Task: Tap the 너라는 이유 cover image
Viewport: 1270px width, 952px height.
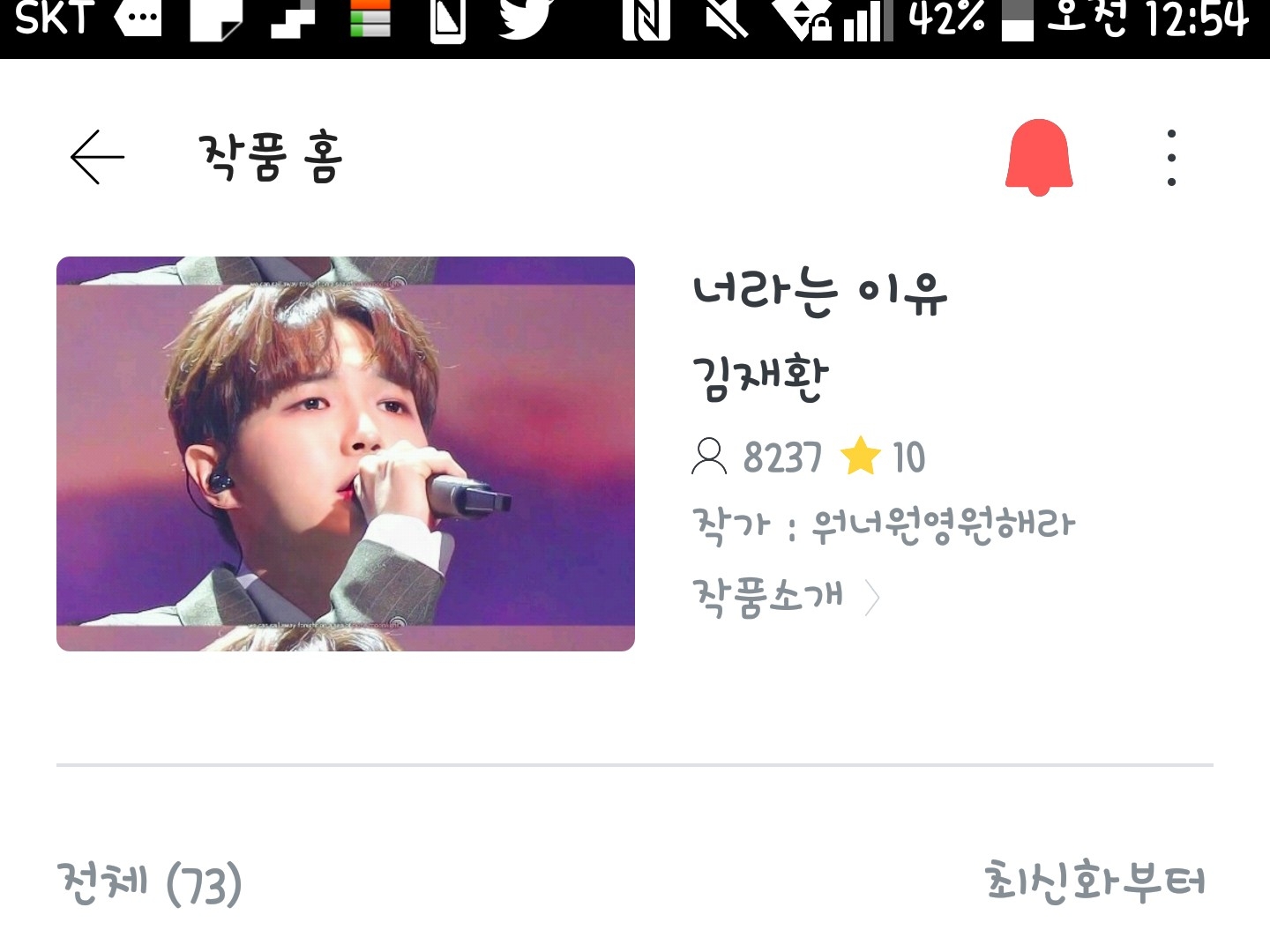Action: [x=346, y=453]
